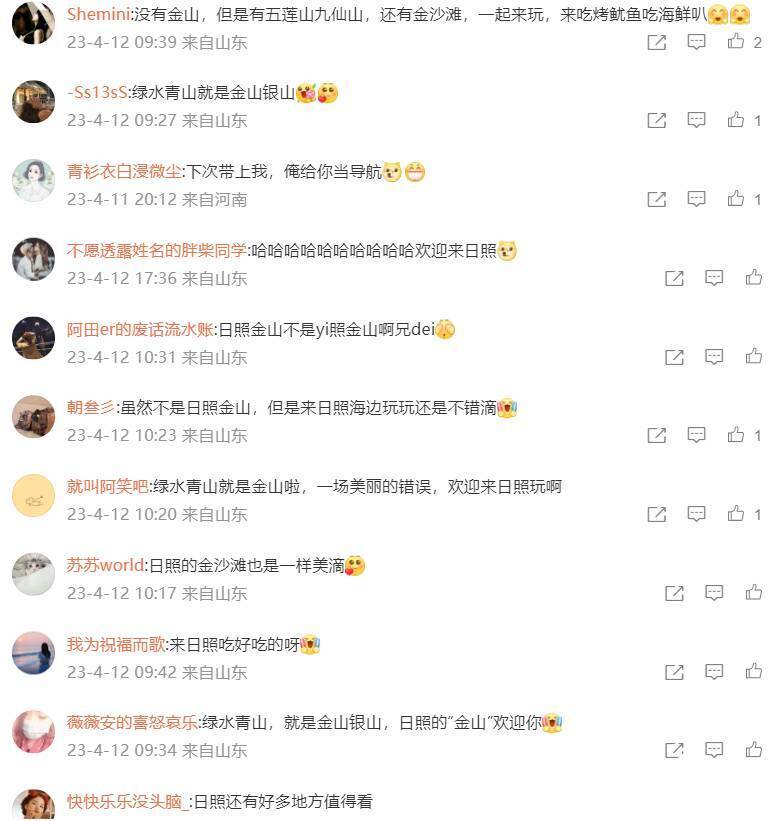Open 就叫阿笑吧's profile page
The height and width of the screenshot is (821, 777).
coord(108,487)
